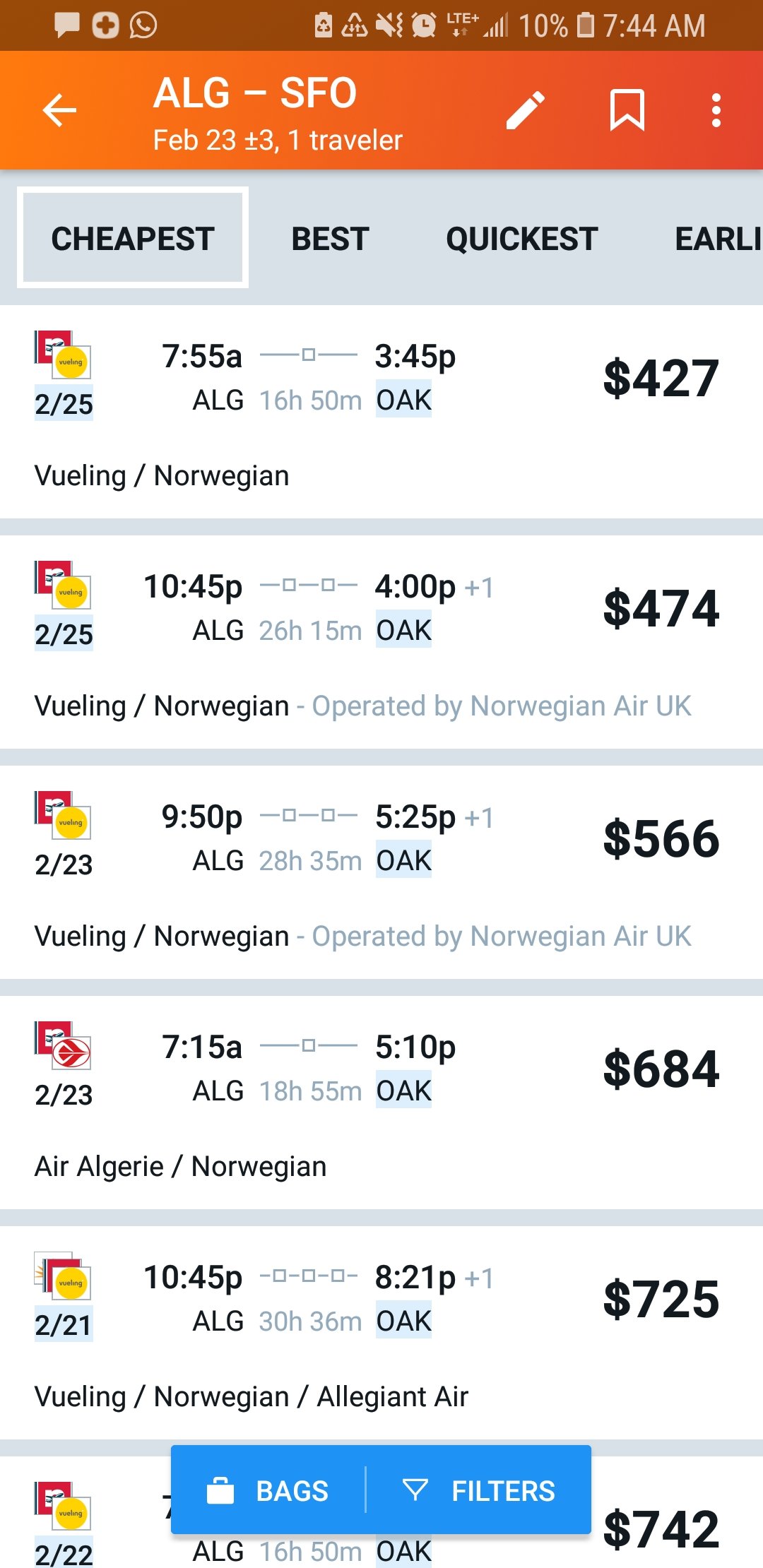The image size is (763, 1568).
Task: Open the Filters panel
Action: 479,1490
